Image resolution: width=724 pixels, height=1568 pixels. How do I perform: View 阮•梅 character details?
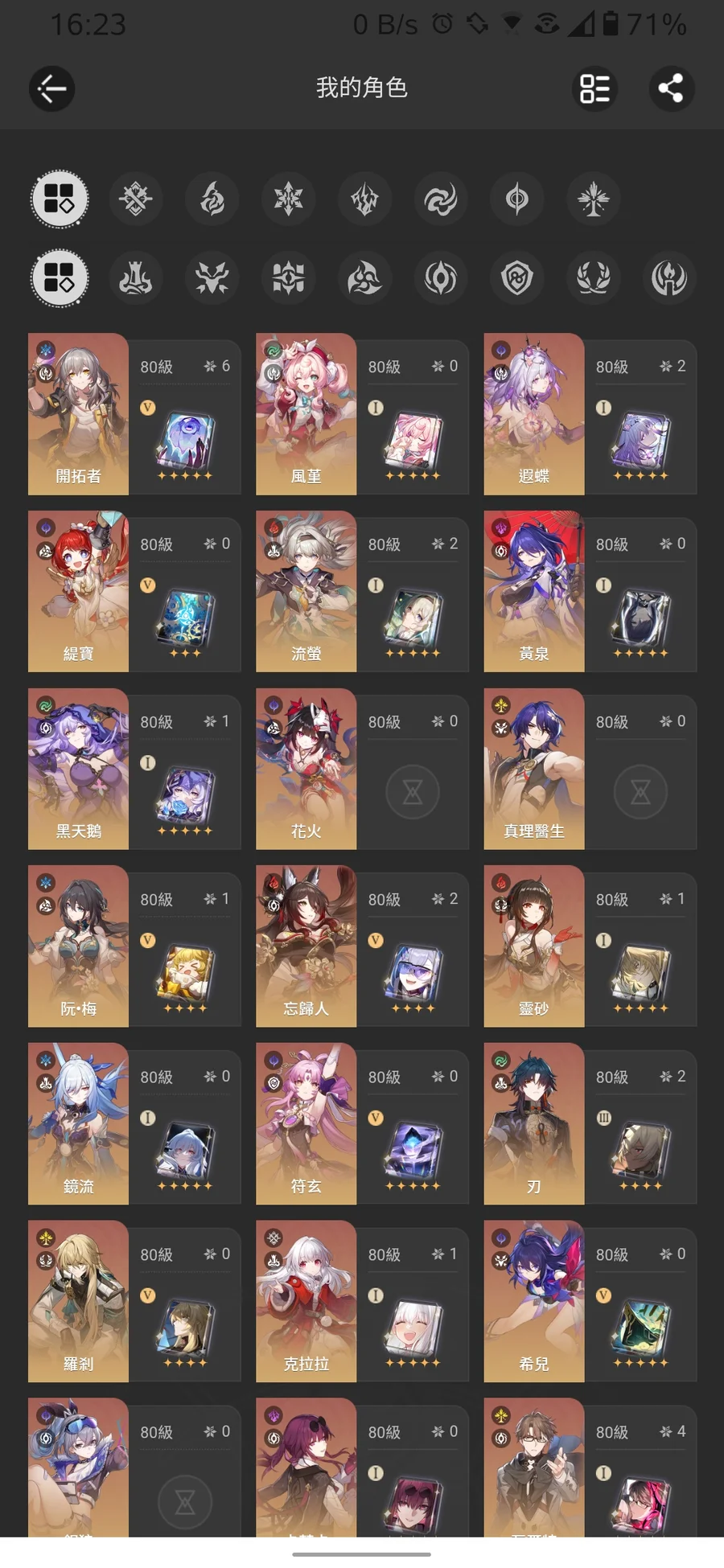pyautogui.click(x=78, y=946)
